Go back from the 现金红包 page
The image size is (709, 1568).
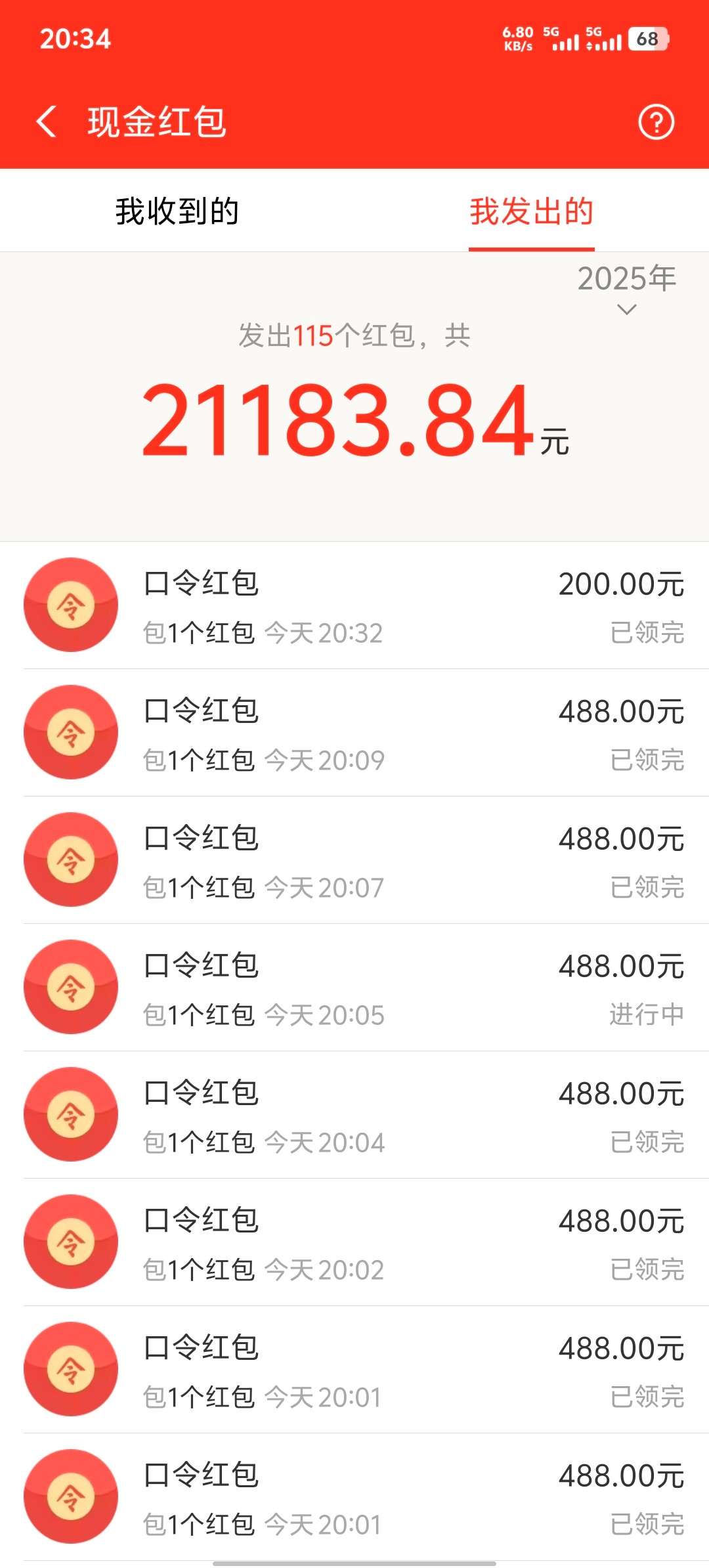pyautogui.click(x=47, y=122)
